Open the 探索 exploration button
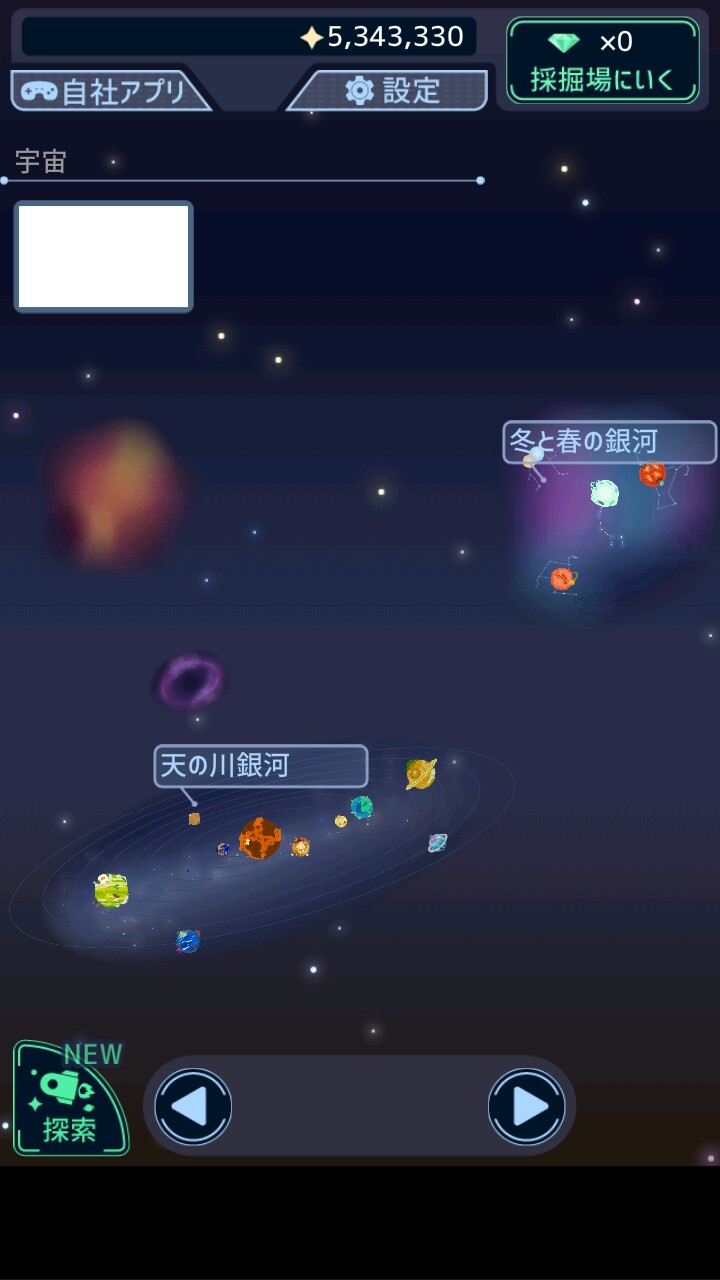The width and height of the screenshot is (720, 1280). click(70, 1102)
